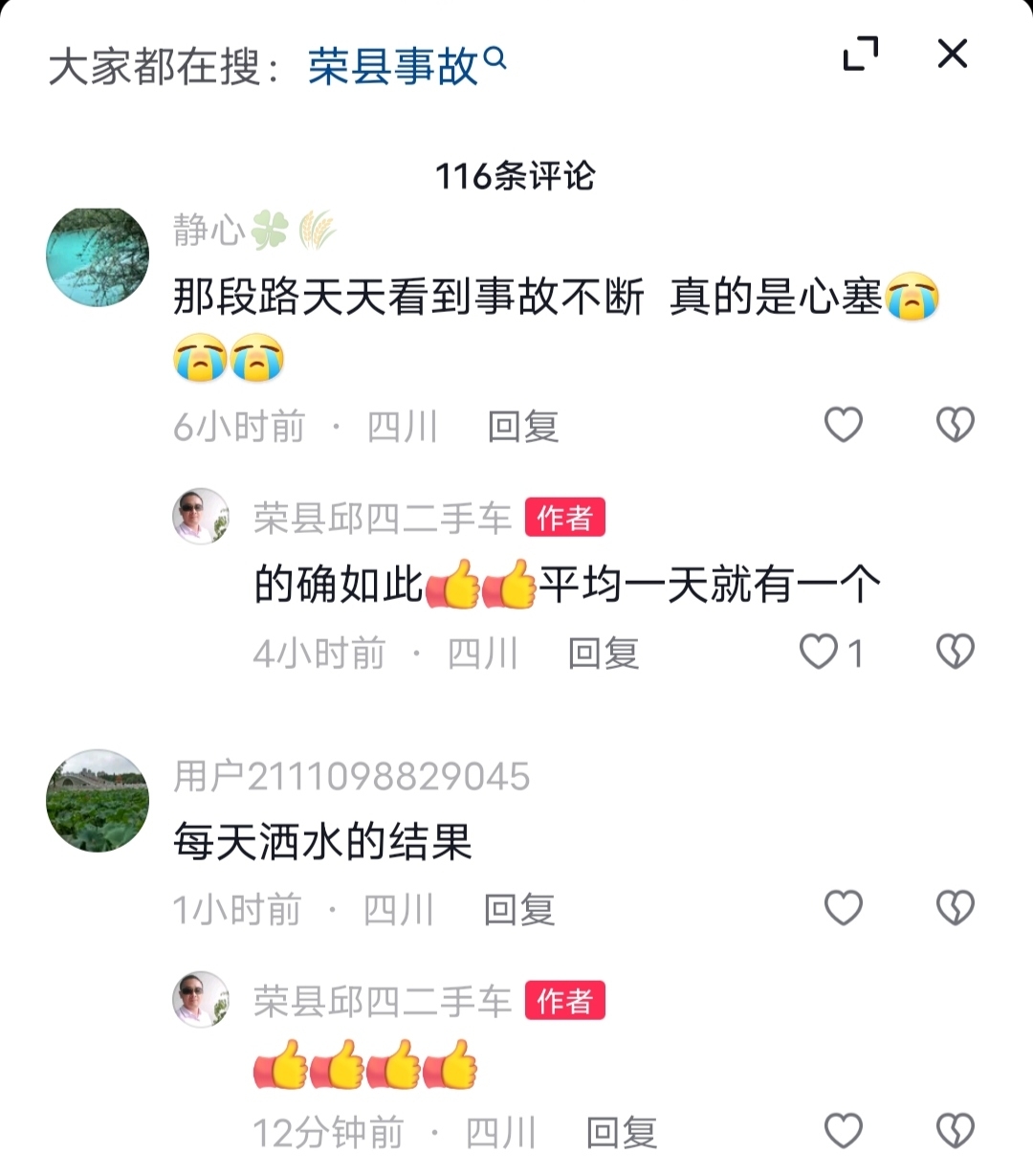Like the author's reply 的确如此
This screenshot has width=1033, height=1176.
tap(820, 653)
